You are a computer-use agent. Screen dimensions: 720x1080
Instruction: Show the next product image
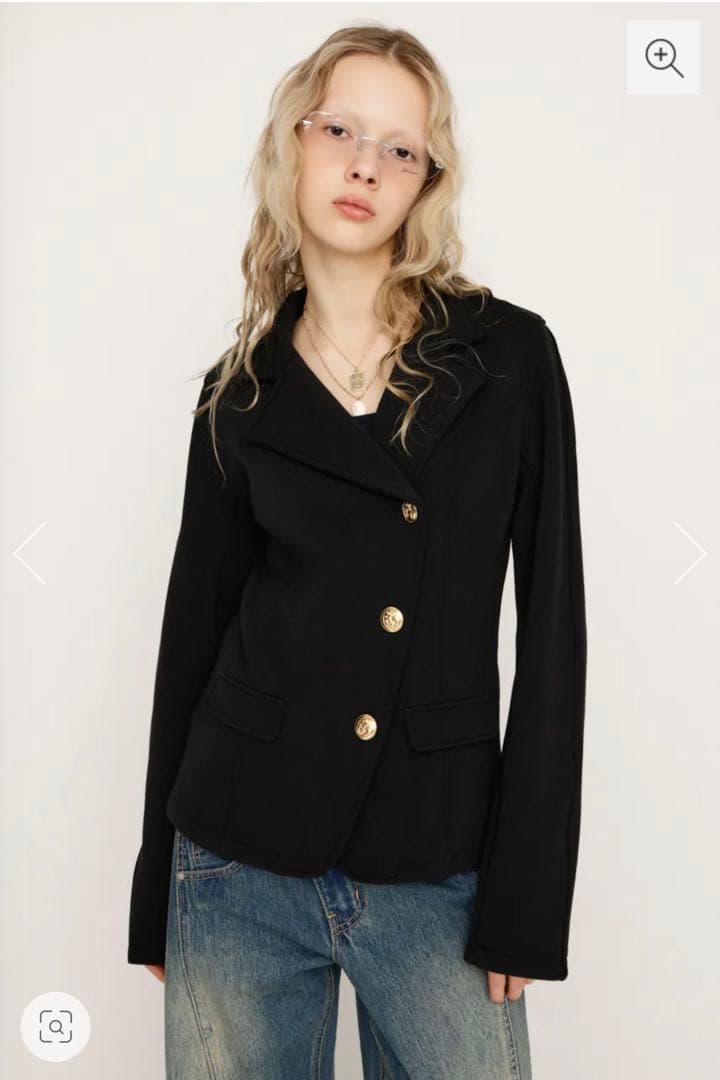click(x=689, y=553)
